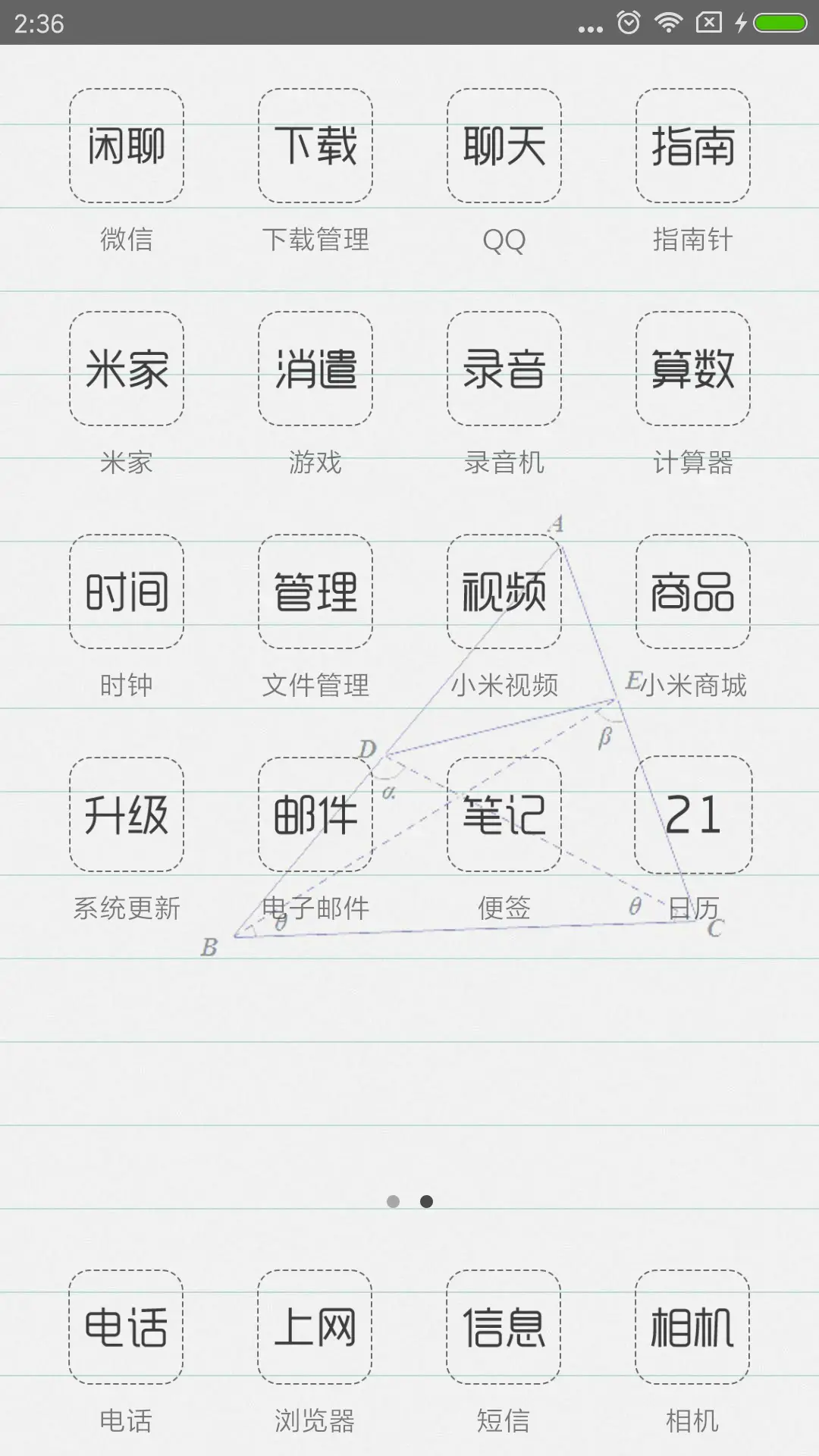Screen dimensions: 819x1456
Task: Open 小米视频 Mi Video
Action: pos(504,592)
